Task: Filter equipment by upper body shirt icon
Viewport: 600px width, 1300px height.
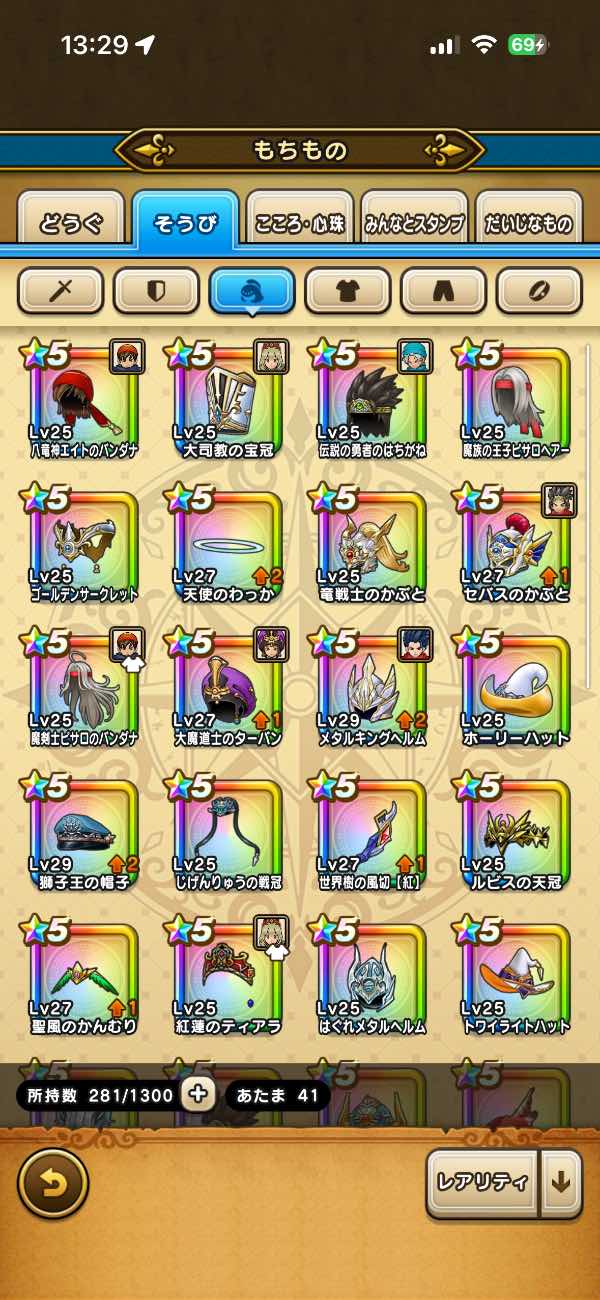Action: pos(348,292)
